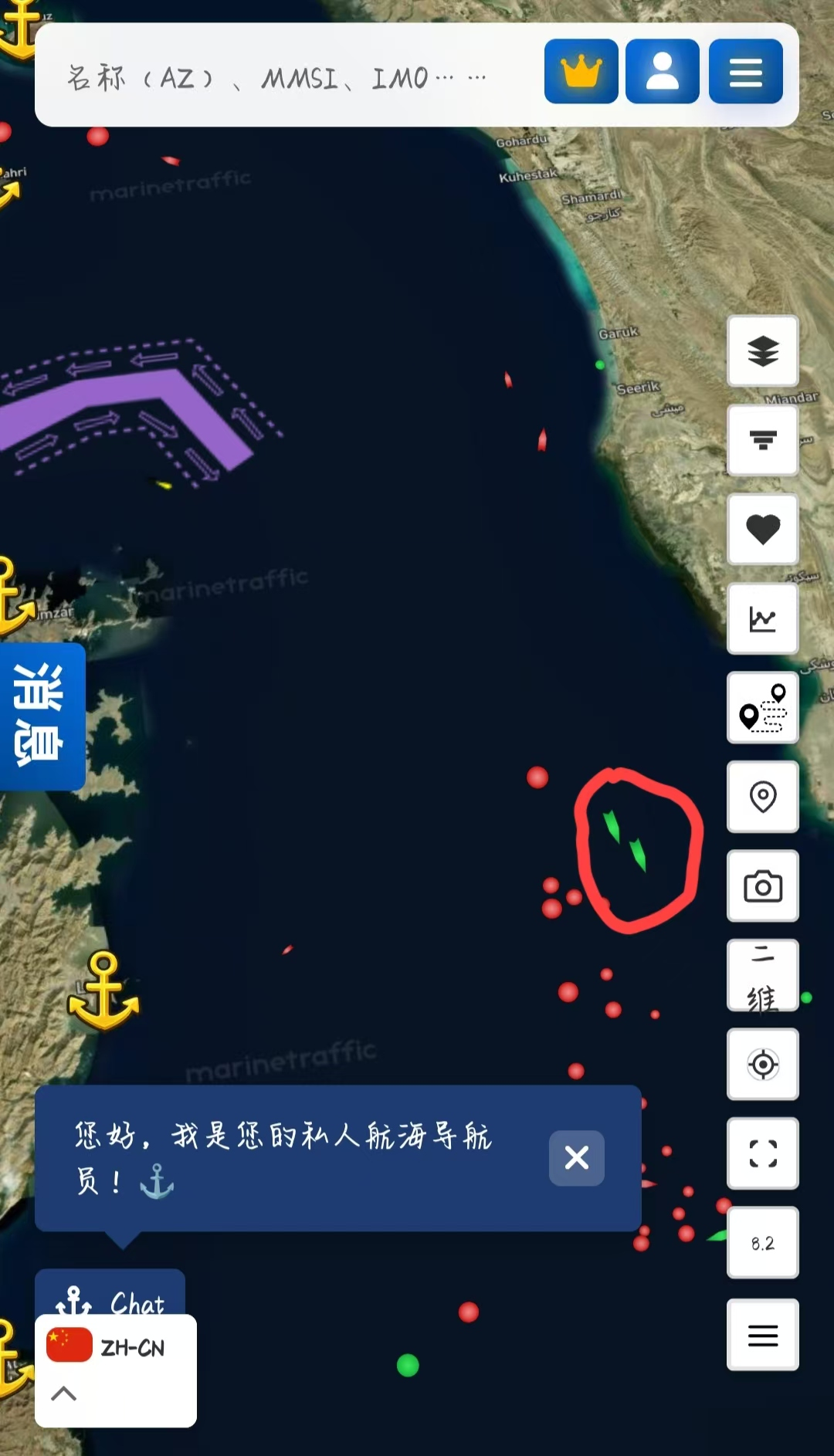
Task: Enter fullscreen map mode
Action: tap(762, 1153)
